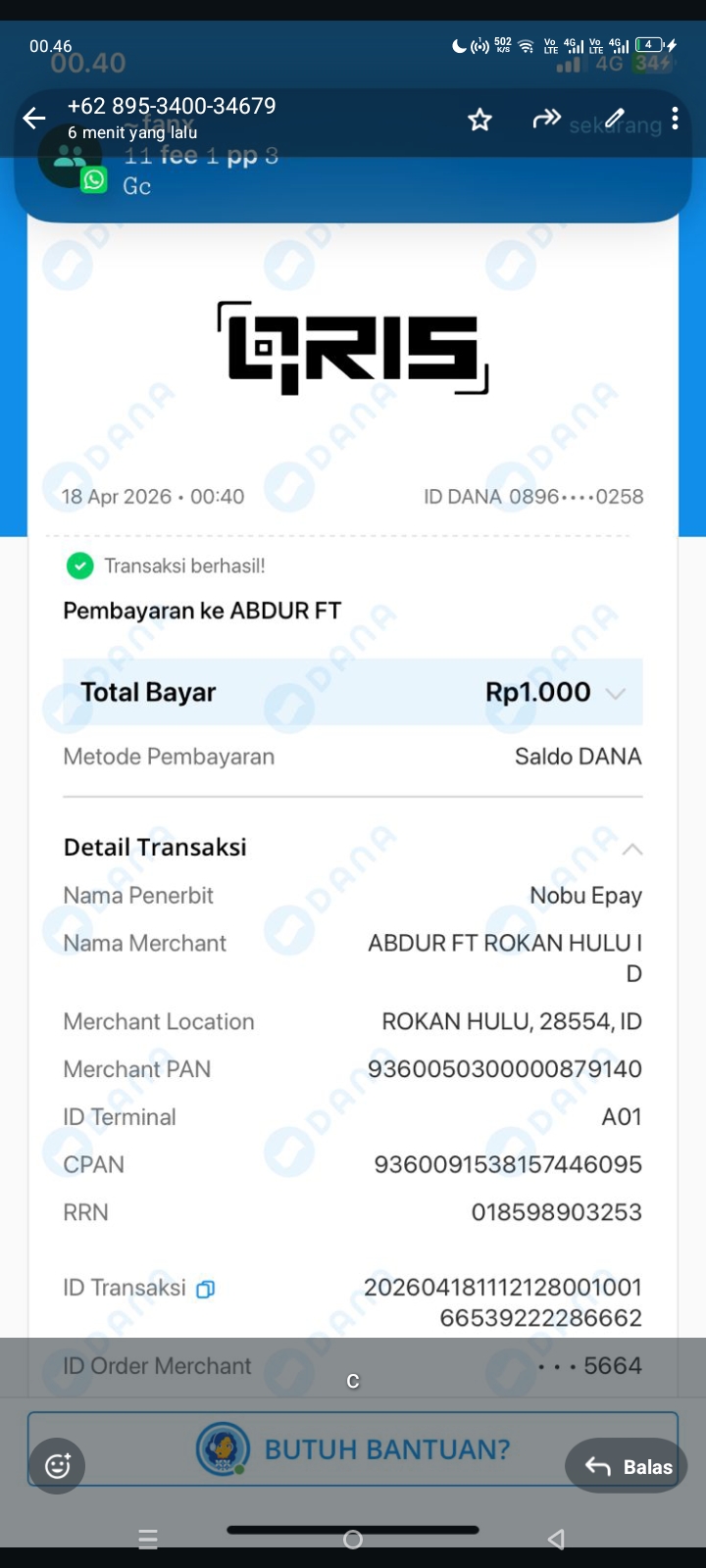Viewport: 706px width, 1568px height.
Task: Tap the system back button
Action: click(x=556, y=1540)
